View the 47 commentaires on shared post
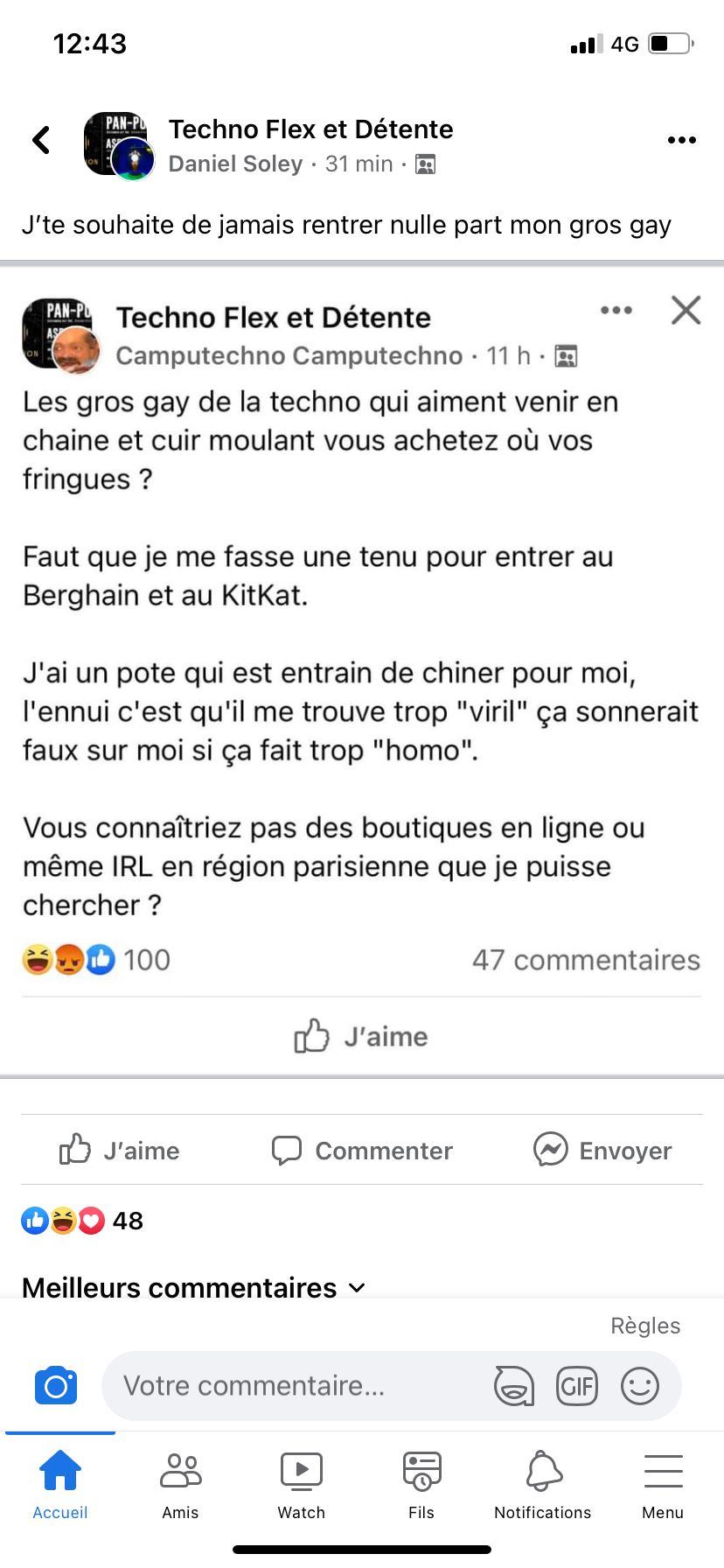 [x=586, y=960]
